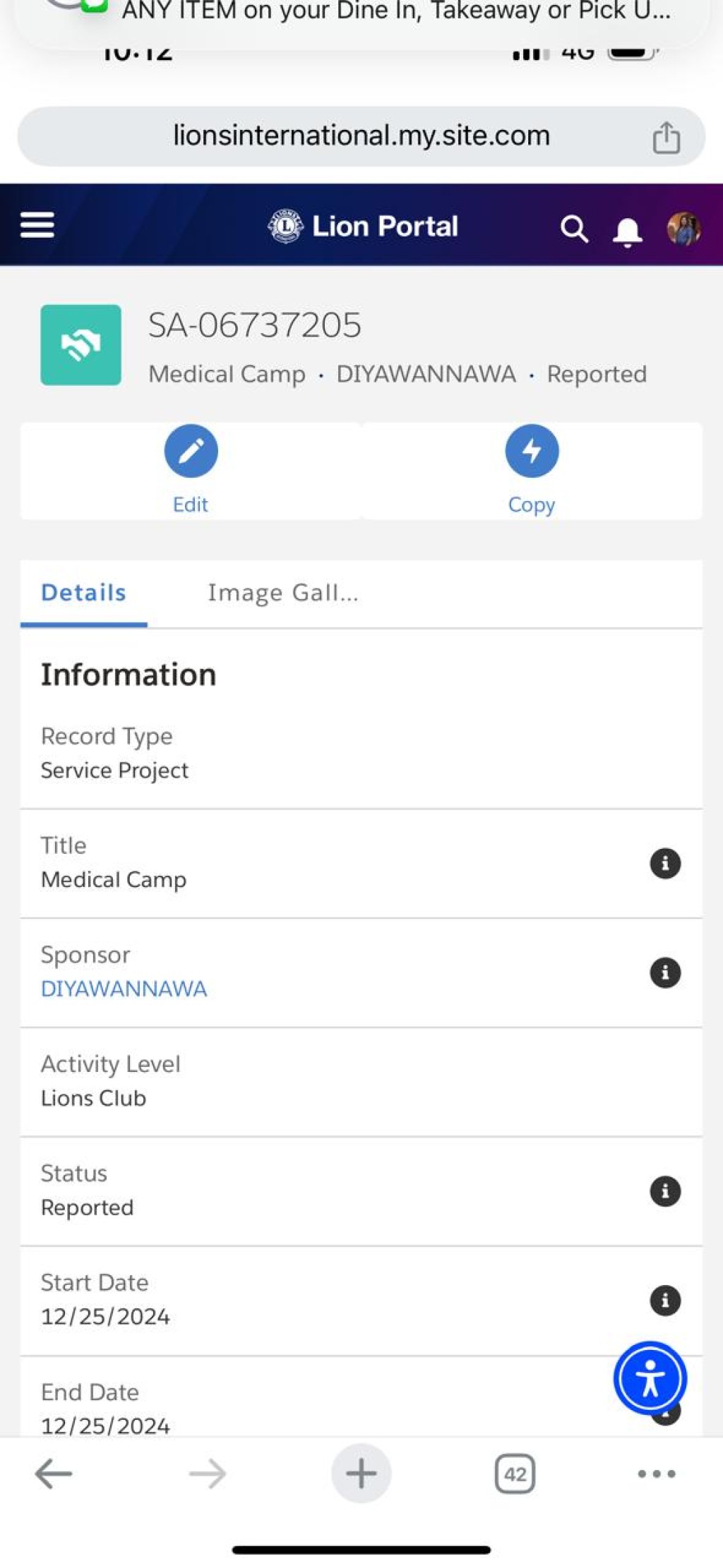Share the page from address bar

point(666,137)
